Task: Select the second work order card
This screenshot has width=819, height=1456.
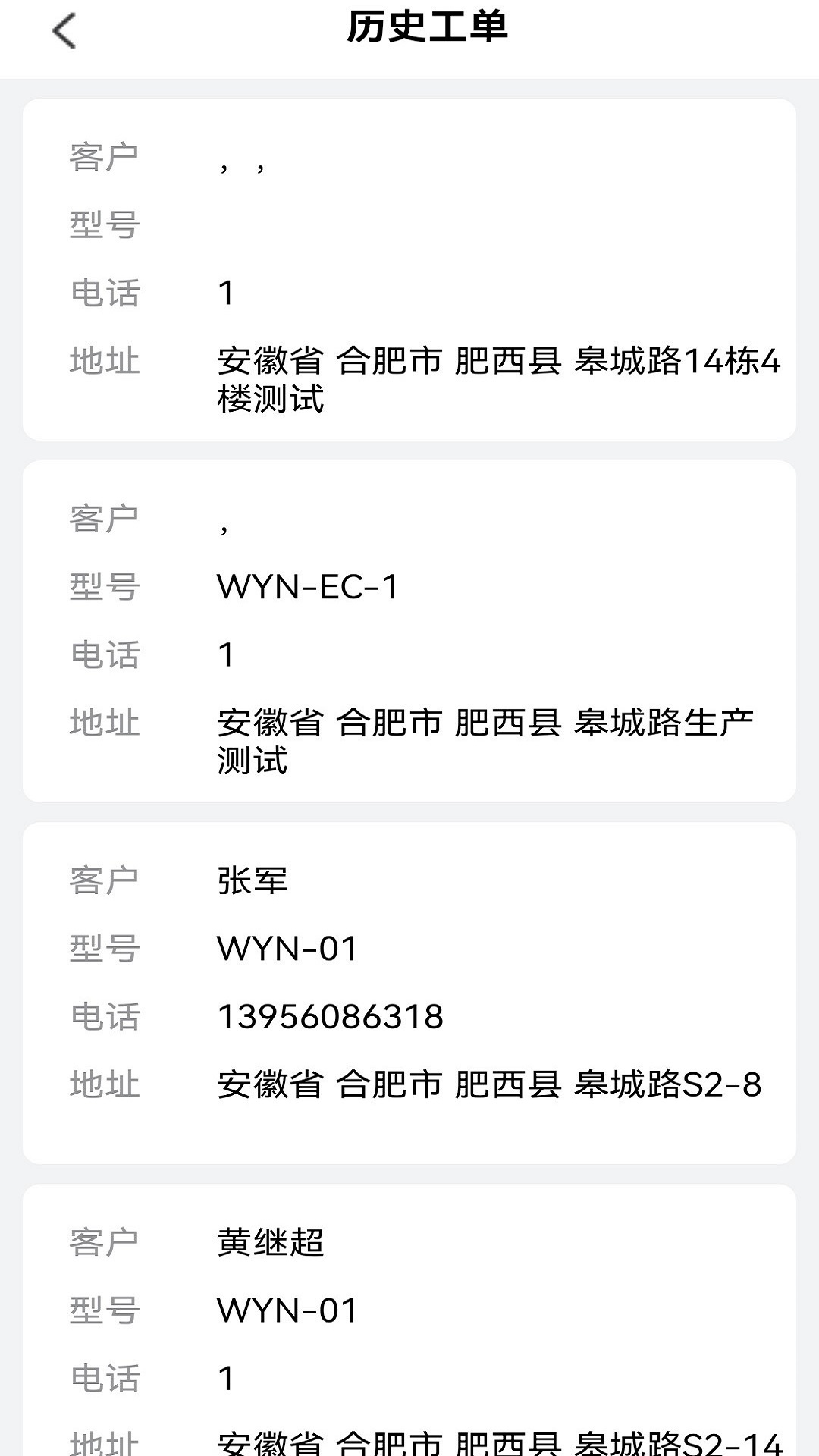Action: (x=409, y=629)
